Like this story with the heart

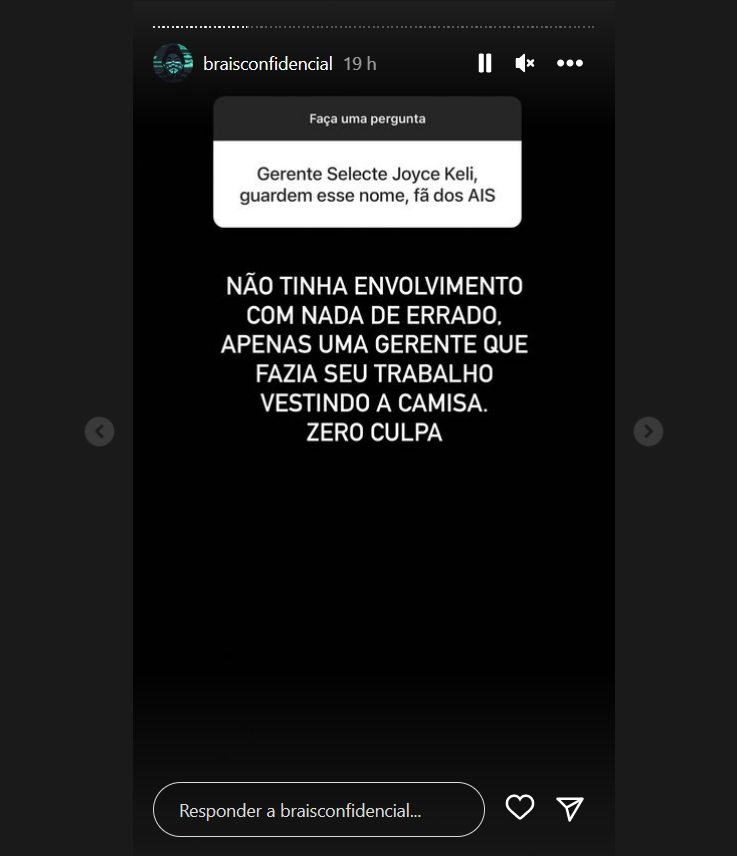pyautogui.click(x=520, y=808)
